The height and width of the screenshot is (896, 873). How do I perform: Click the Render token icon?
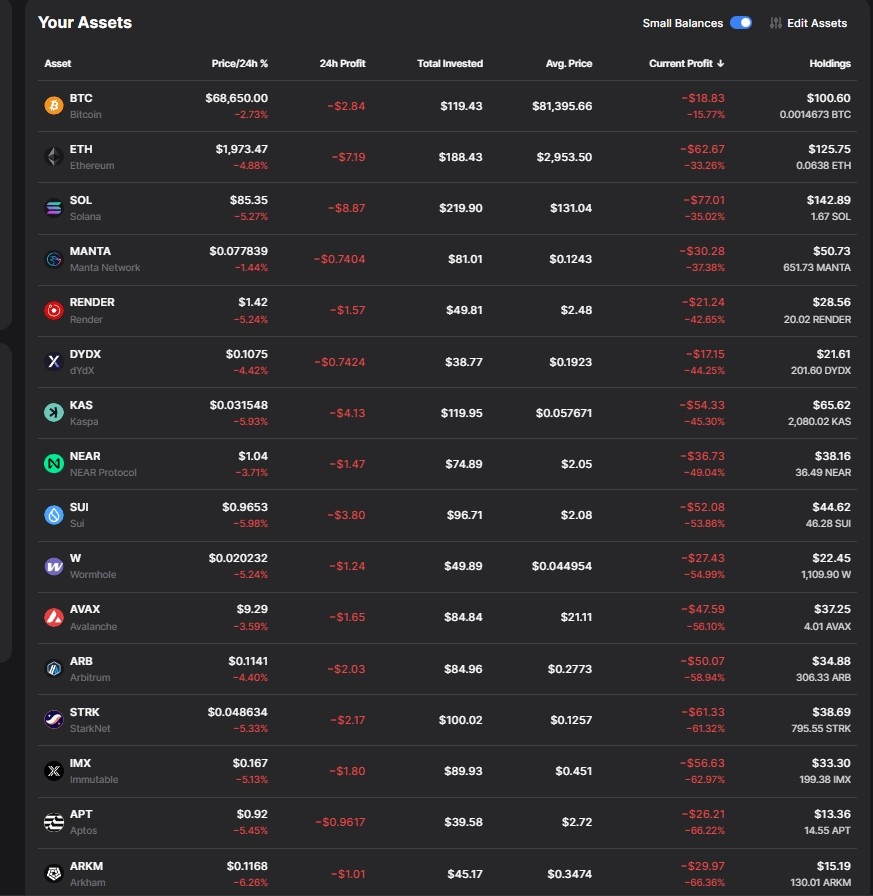(x=55, y=309)
